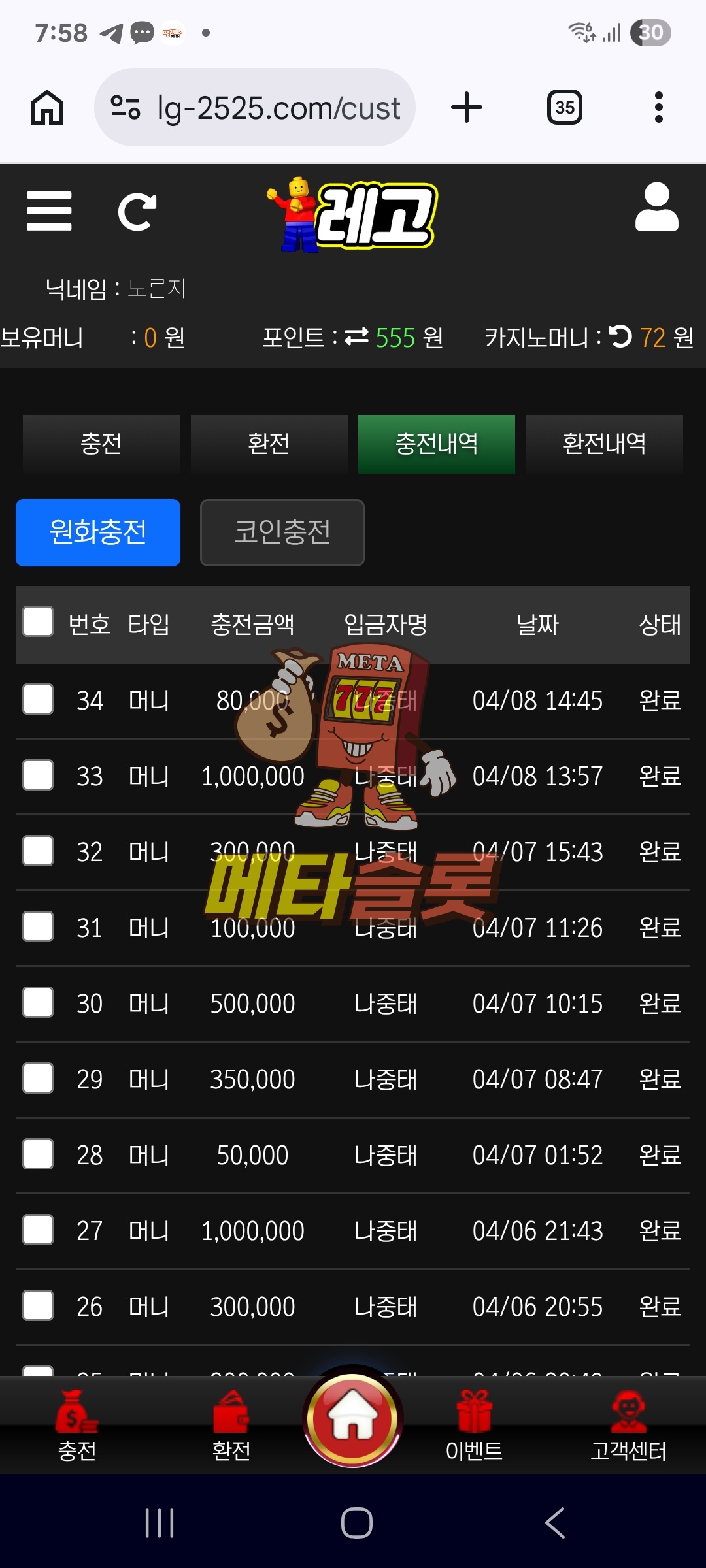Tap 환전 in the bottom bar
The width and height of the screenshot is (706, 1568).
click(x=231, y=1426)
